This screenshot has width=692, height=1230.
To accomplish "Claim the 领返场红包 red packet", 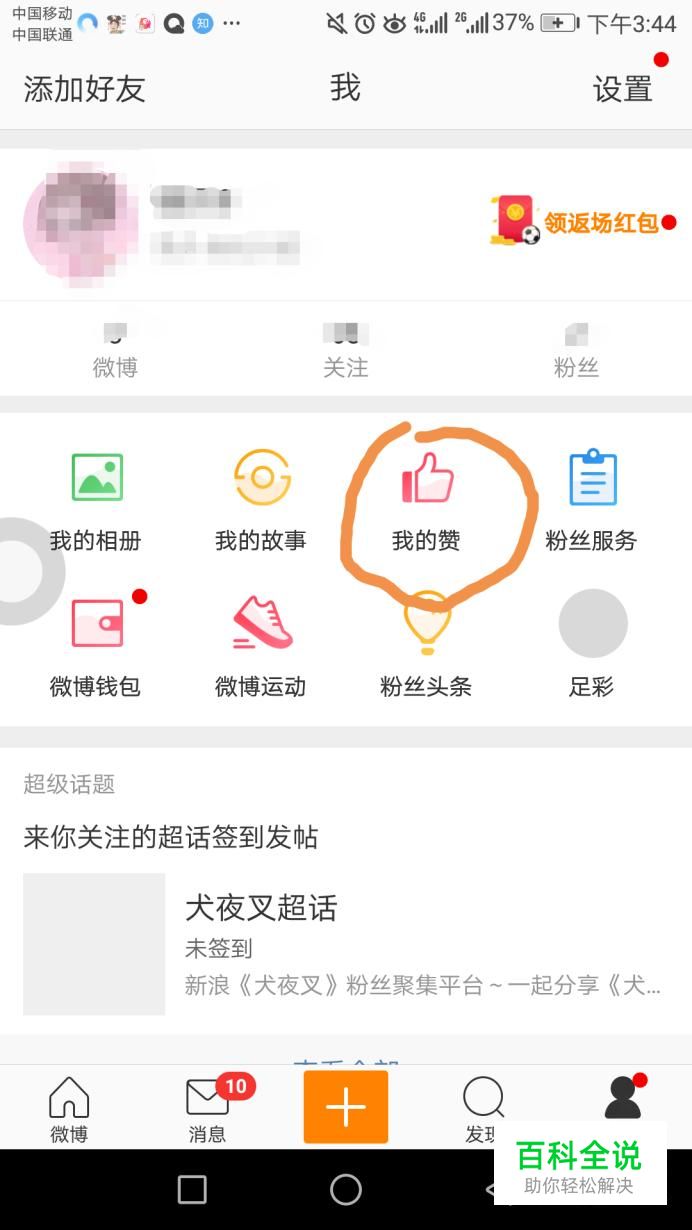I will point(582,222).
